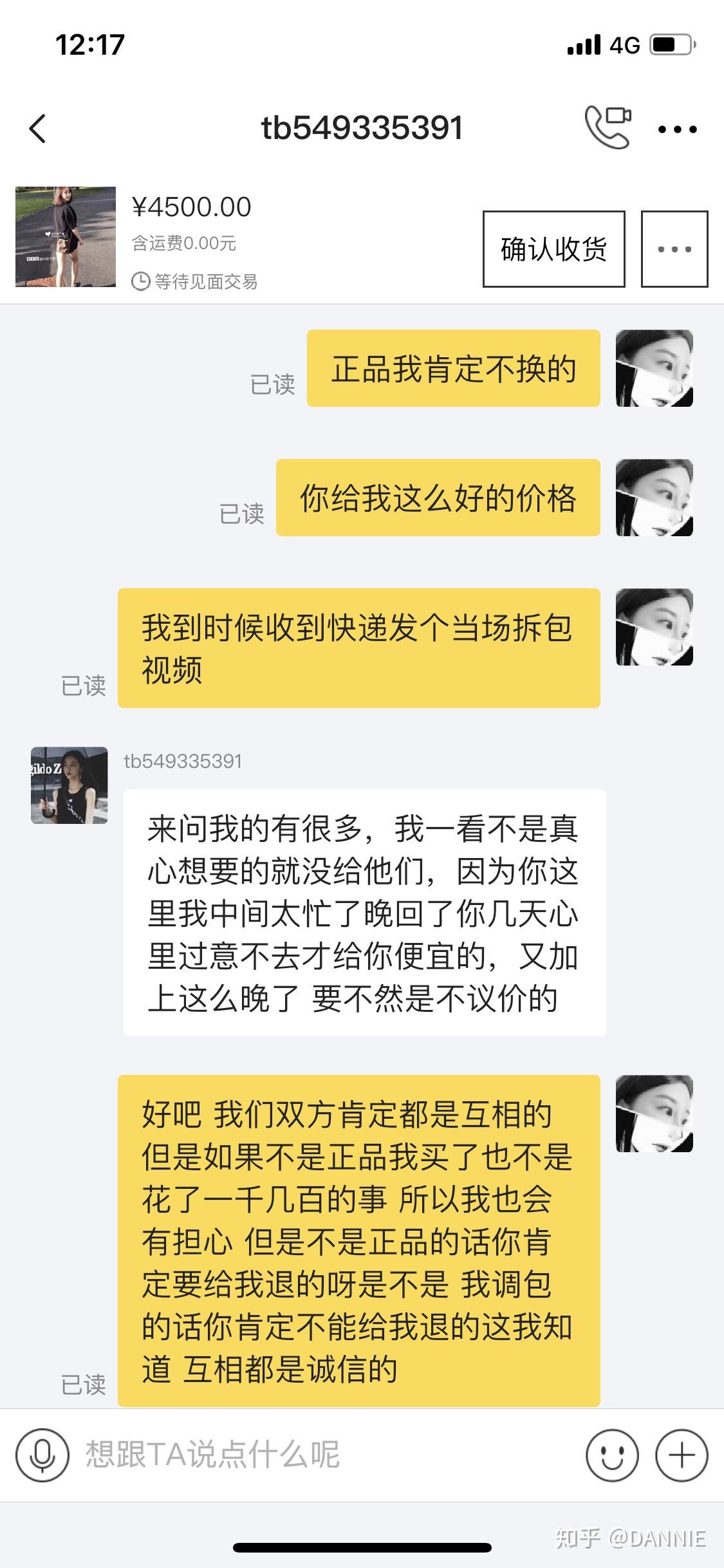Focus the 想跟TA说点什么呢 message field
Image resolution: width=724 pixels, height=1568 pixels.
click(x=322, y=1455)
